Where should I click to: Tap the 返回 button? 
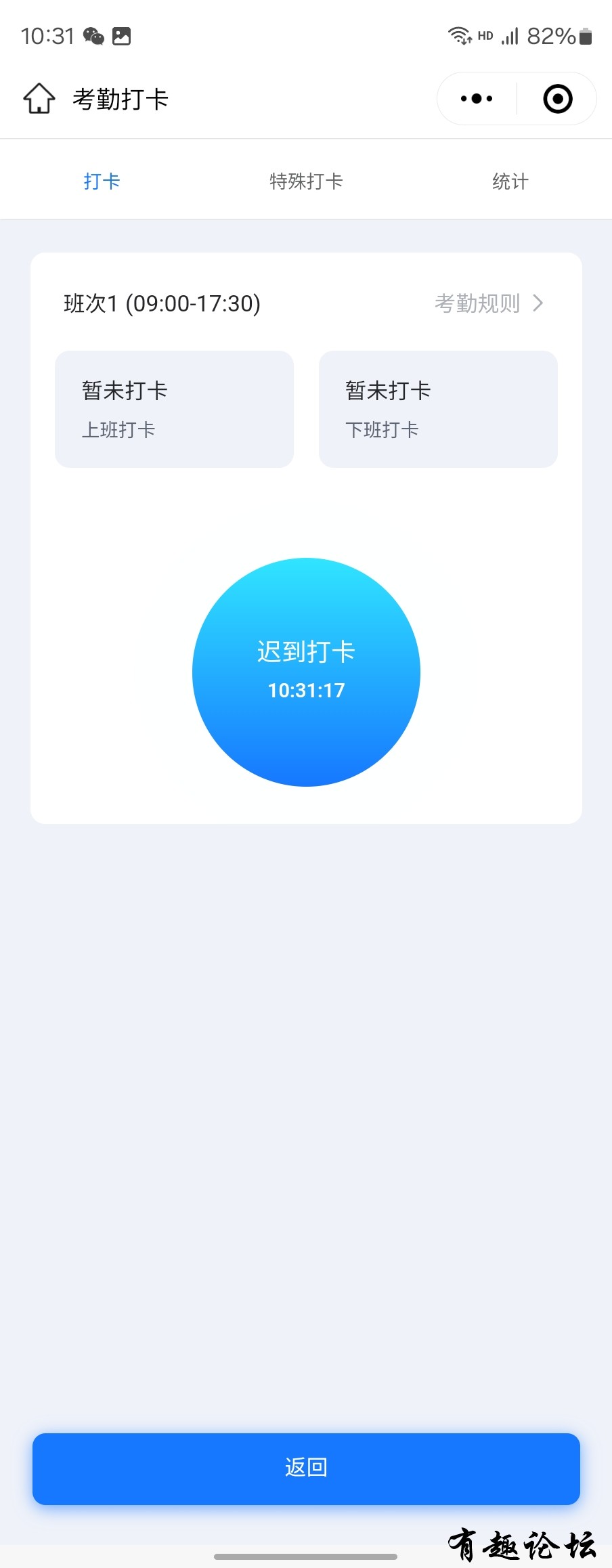(306, 1468)
